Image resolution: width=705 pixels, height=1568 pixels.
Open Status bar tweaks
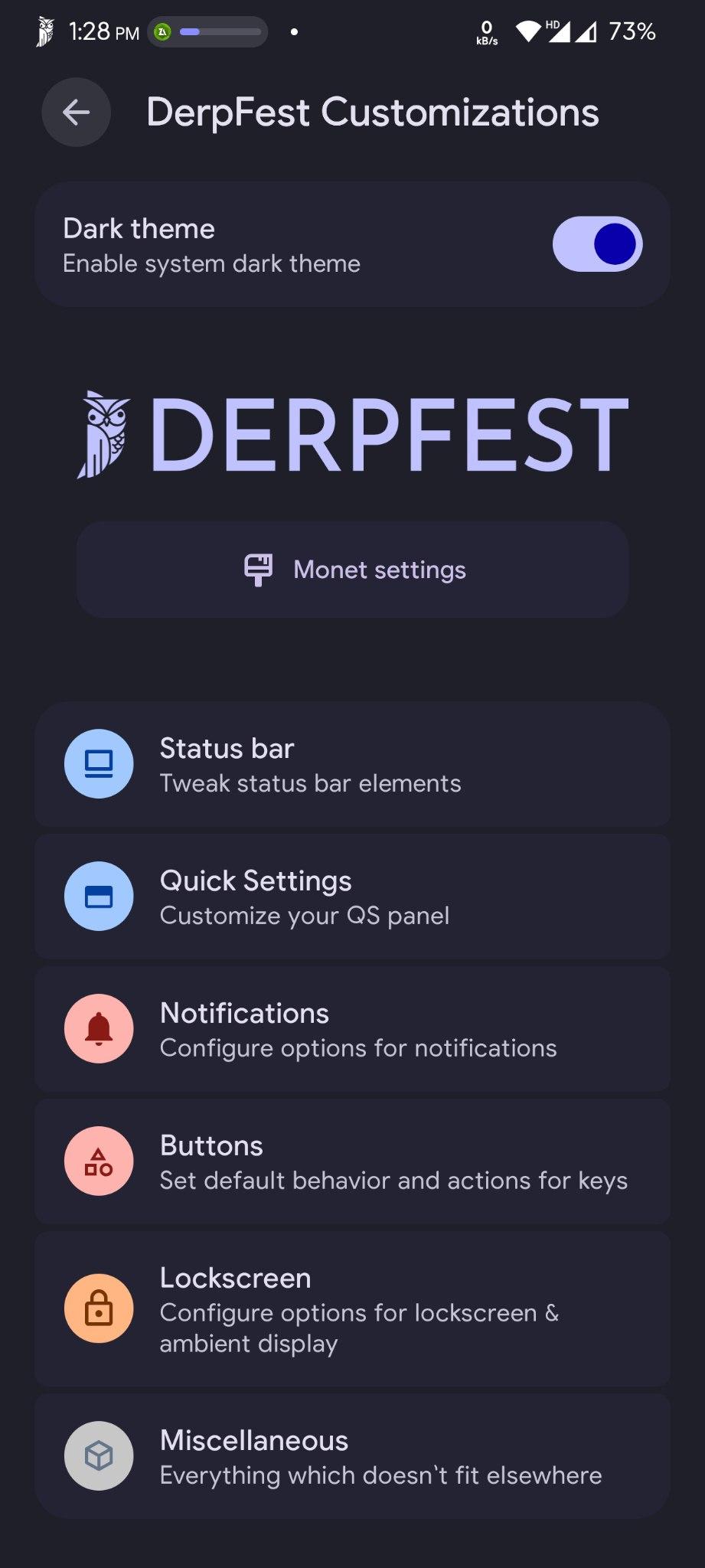[x=352, y=764]
